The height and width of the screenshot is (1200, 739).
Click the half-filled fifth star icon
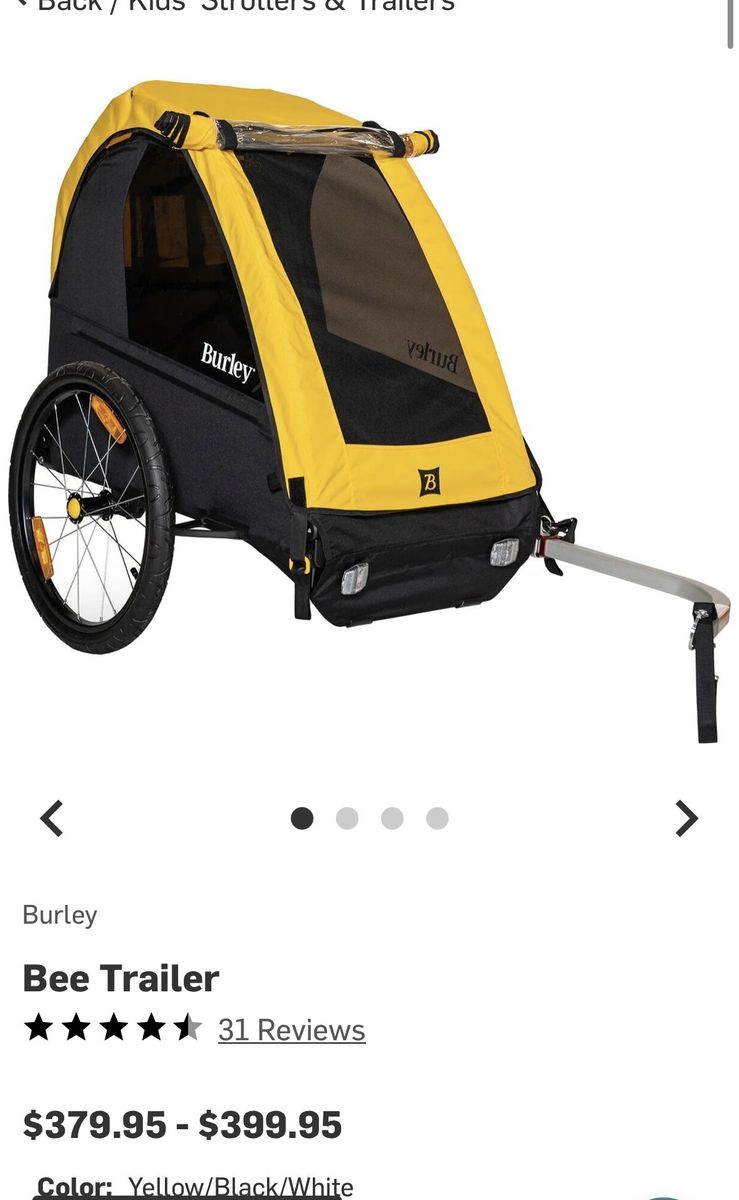click(x=189, y=1029)
